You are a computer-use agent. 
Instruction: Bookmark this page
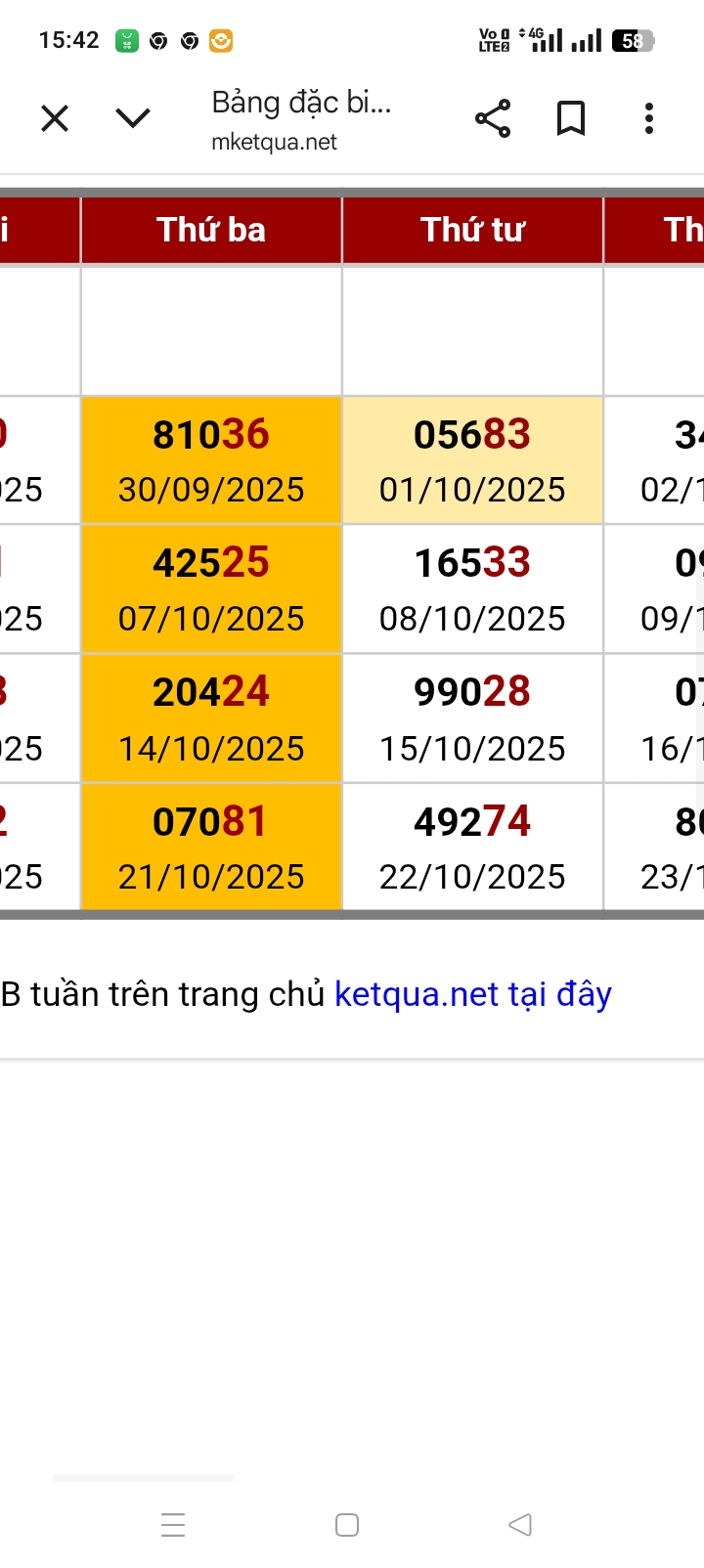(571, 119)
